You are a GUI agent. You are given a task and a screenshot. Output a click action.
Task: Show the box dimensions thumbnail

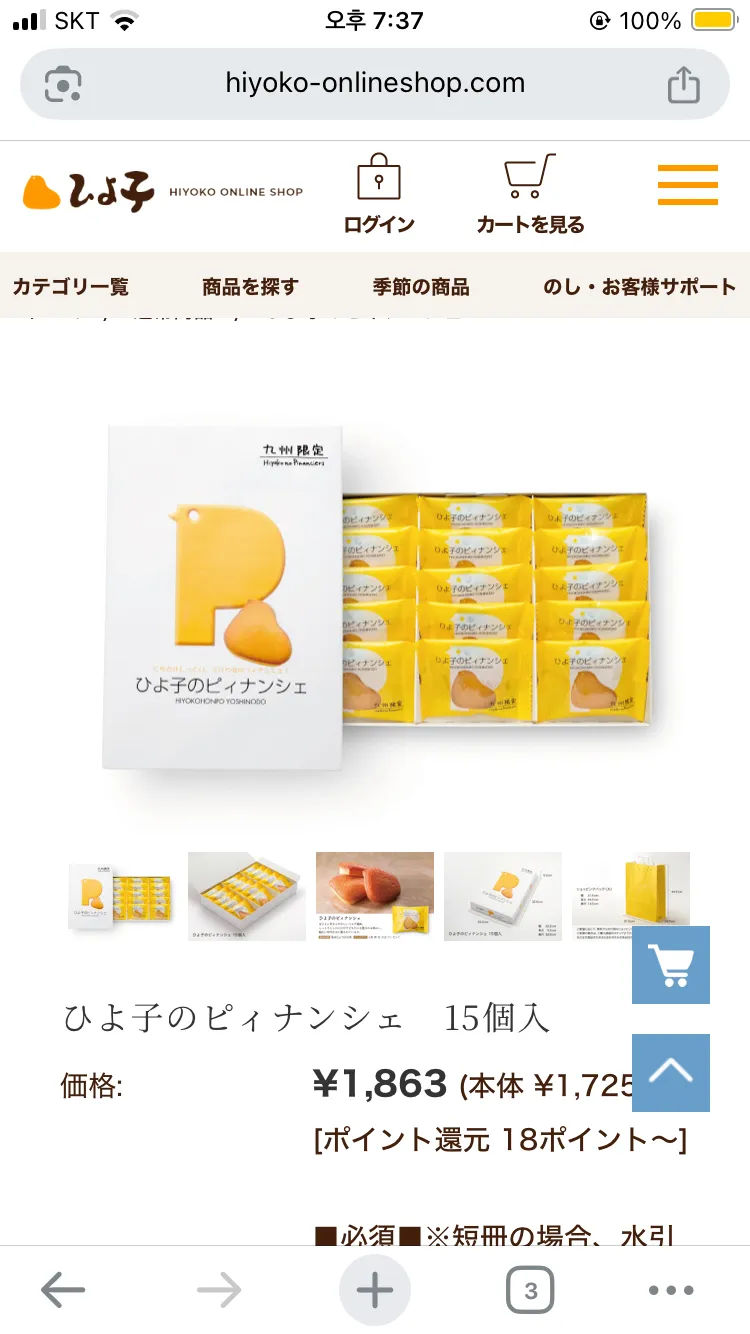[x=503, y=896]
